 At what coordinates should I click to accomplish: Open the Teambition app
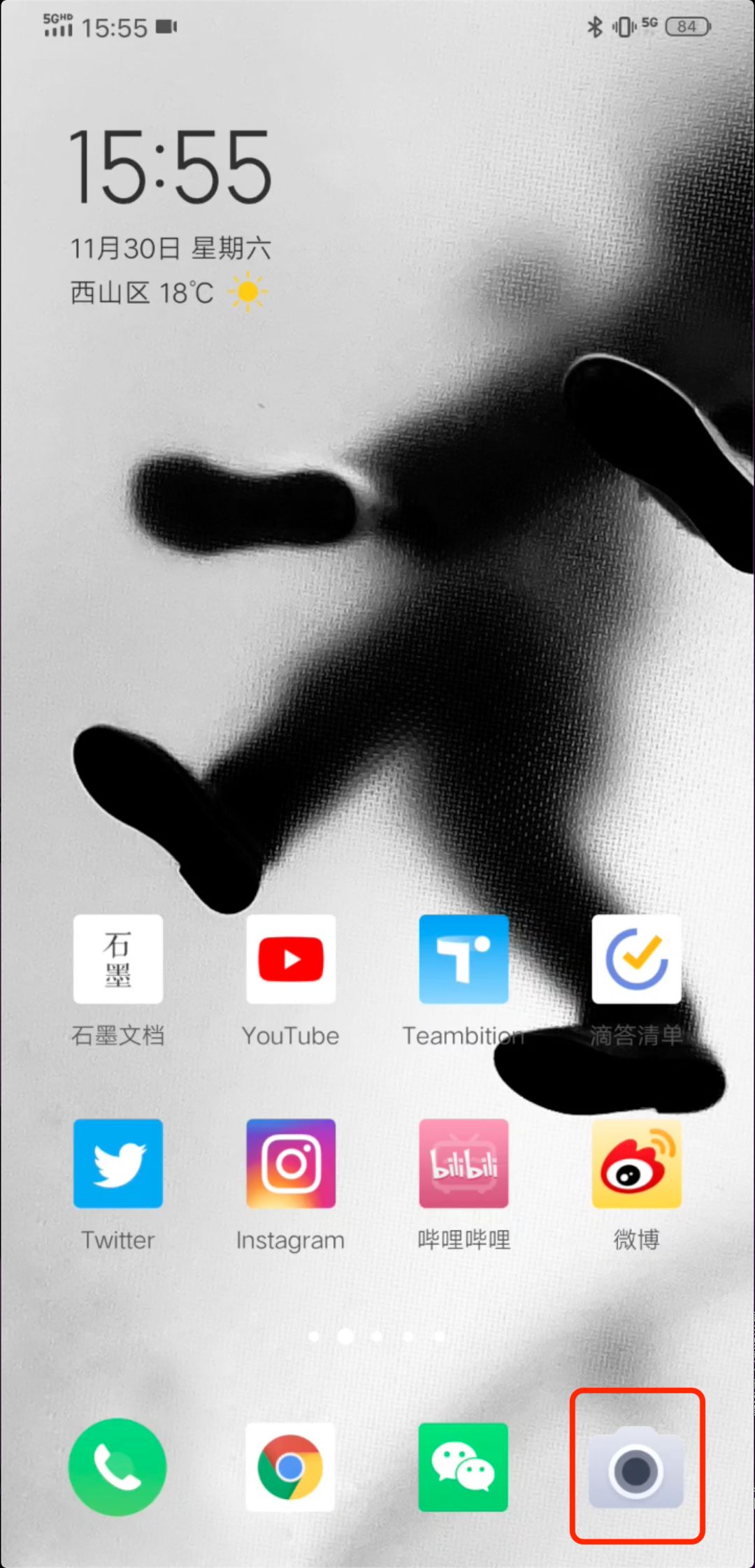[463, 959]
